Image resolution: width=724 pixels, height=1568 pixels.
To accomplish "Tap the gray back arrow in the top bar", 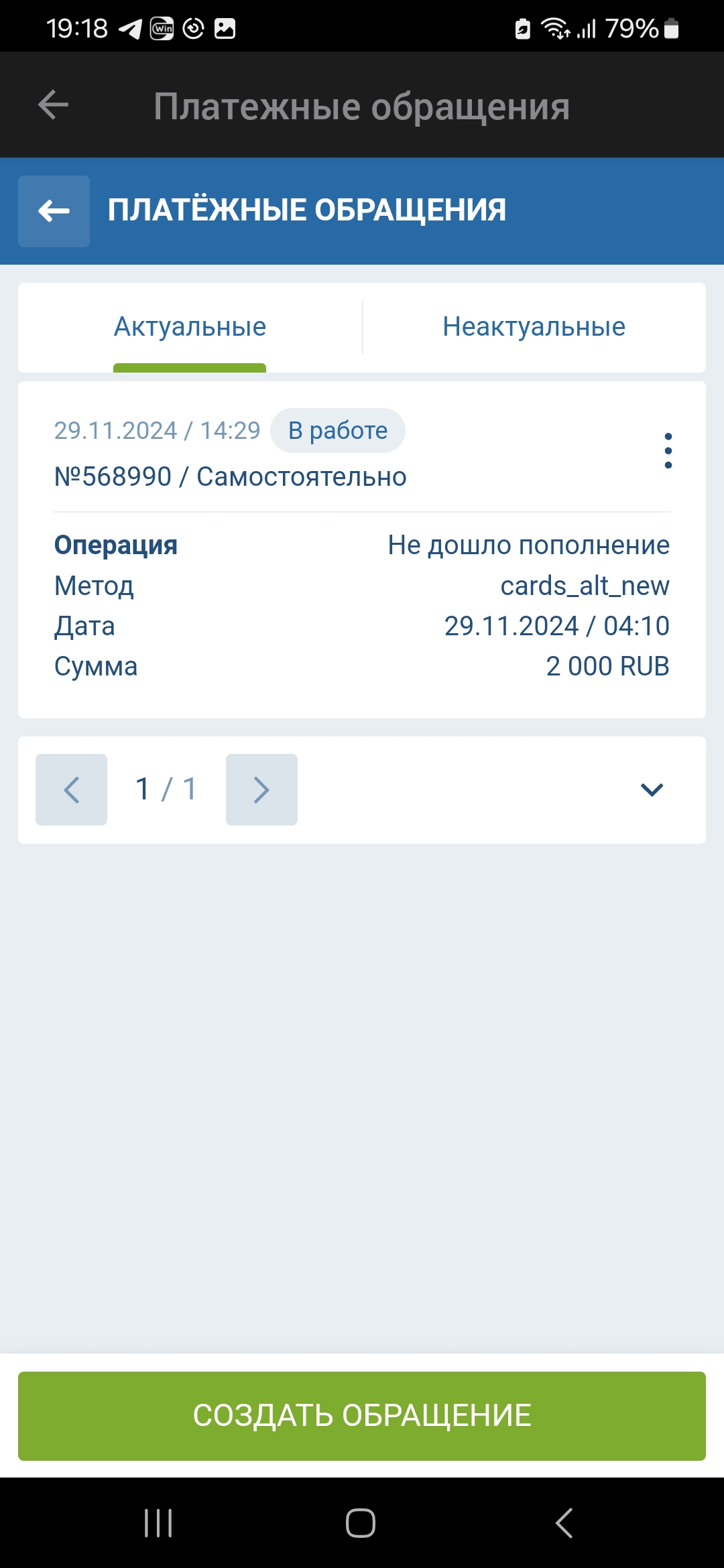I will 53,105.
